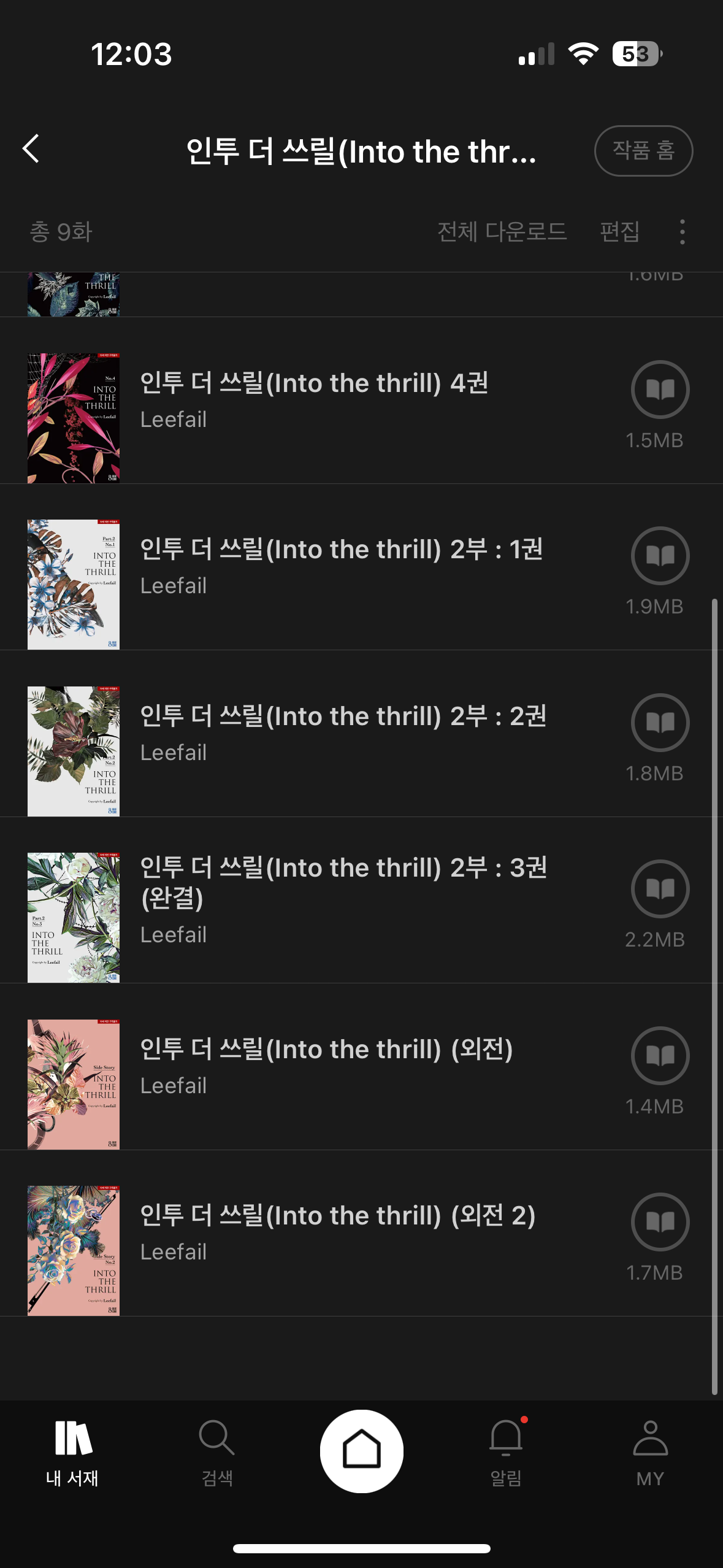
Task: Tap 전체 다운로드 to download all
Action: click(502, 232)
